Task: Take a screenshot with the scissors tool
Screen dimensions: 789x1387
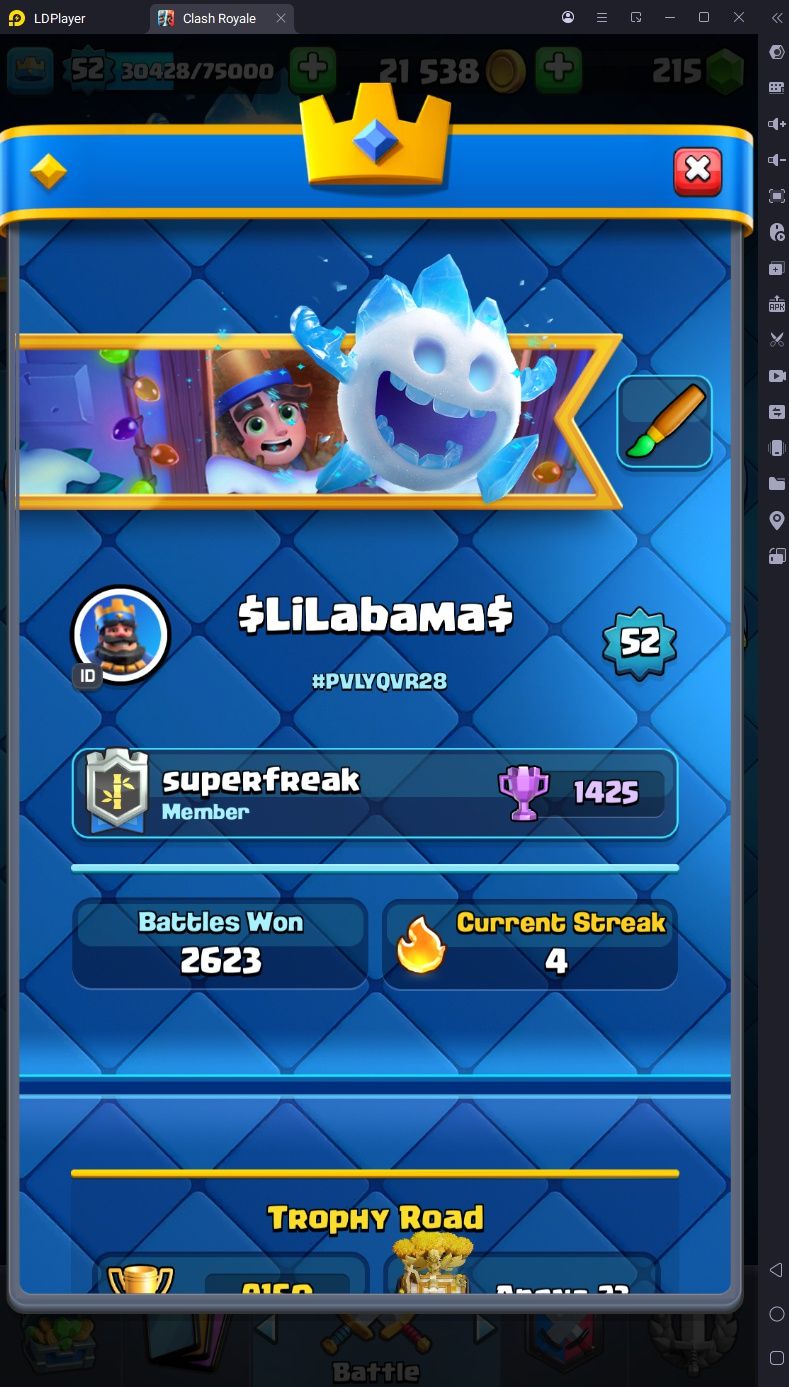Action: pos(776,340)
